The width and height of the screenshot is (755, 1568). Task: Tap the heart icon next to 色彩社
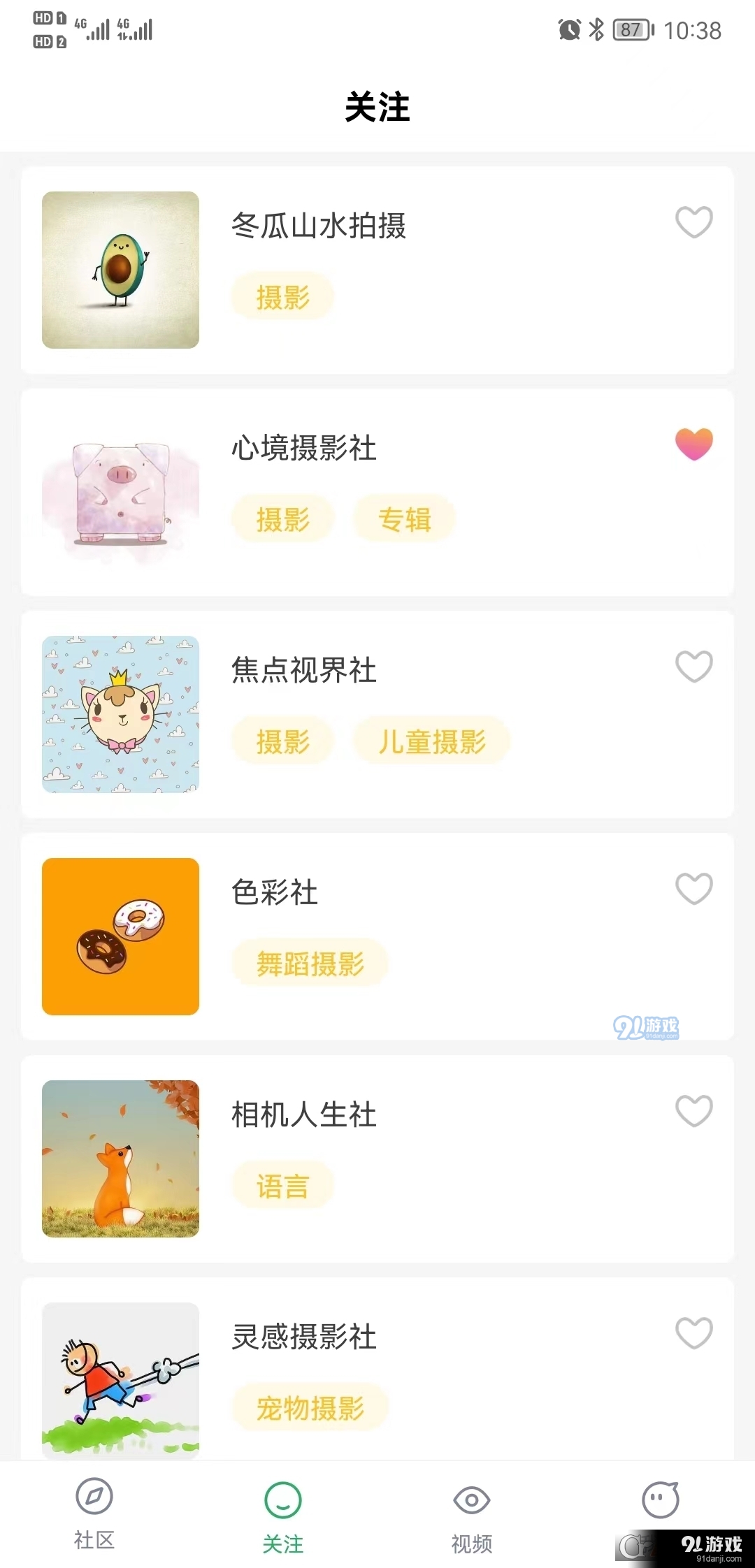click(x=693, y=889)
